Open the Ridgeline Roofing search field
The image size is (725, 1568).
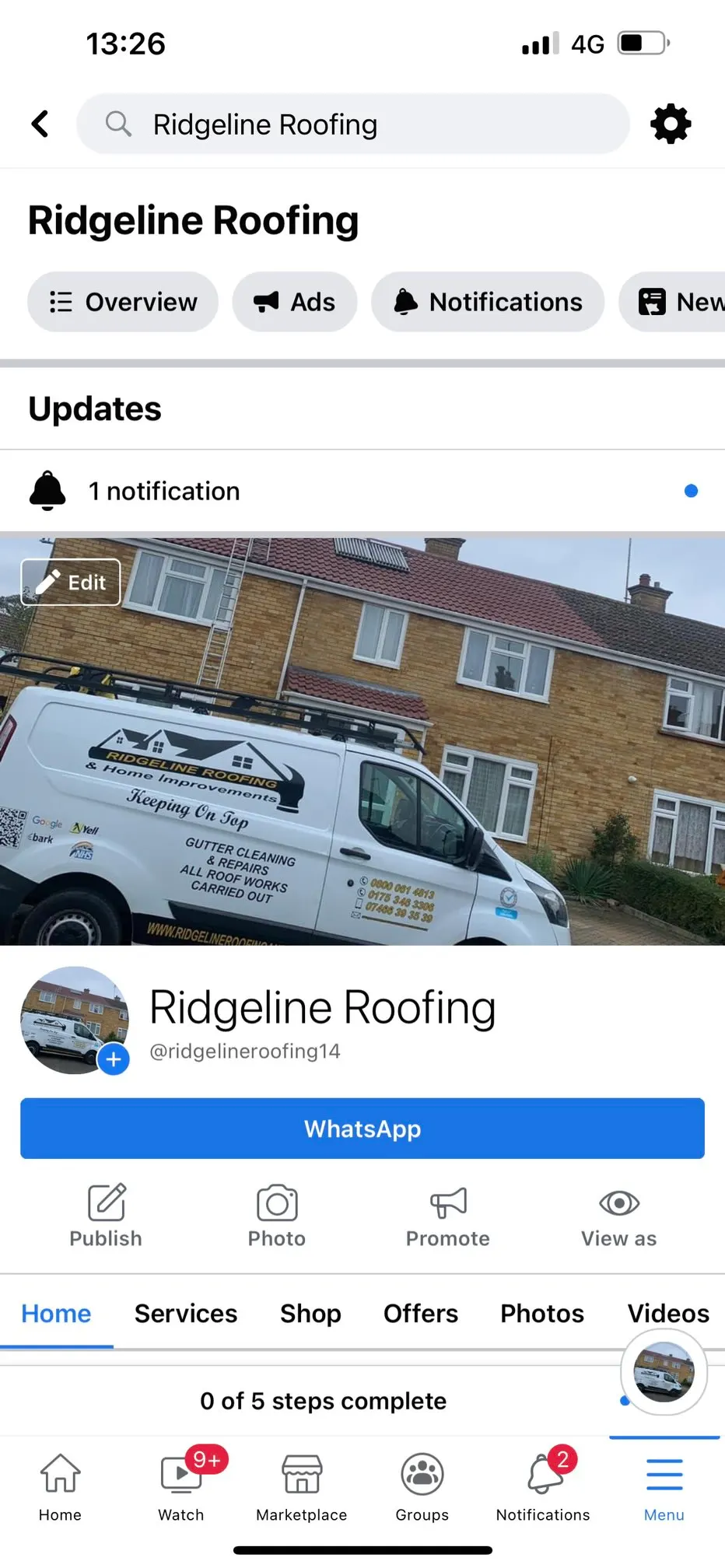pos(352,124)
